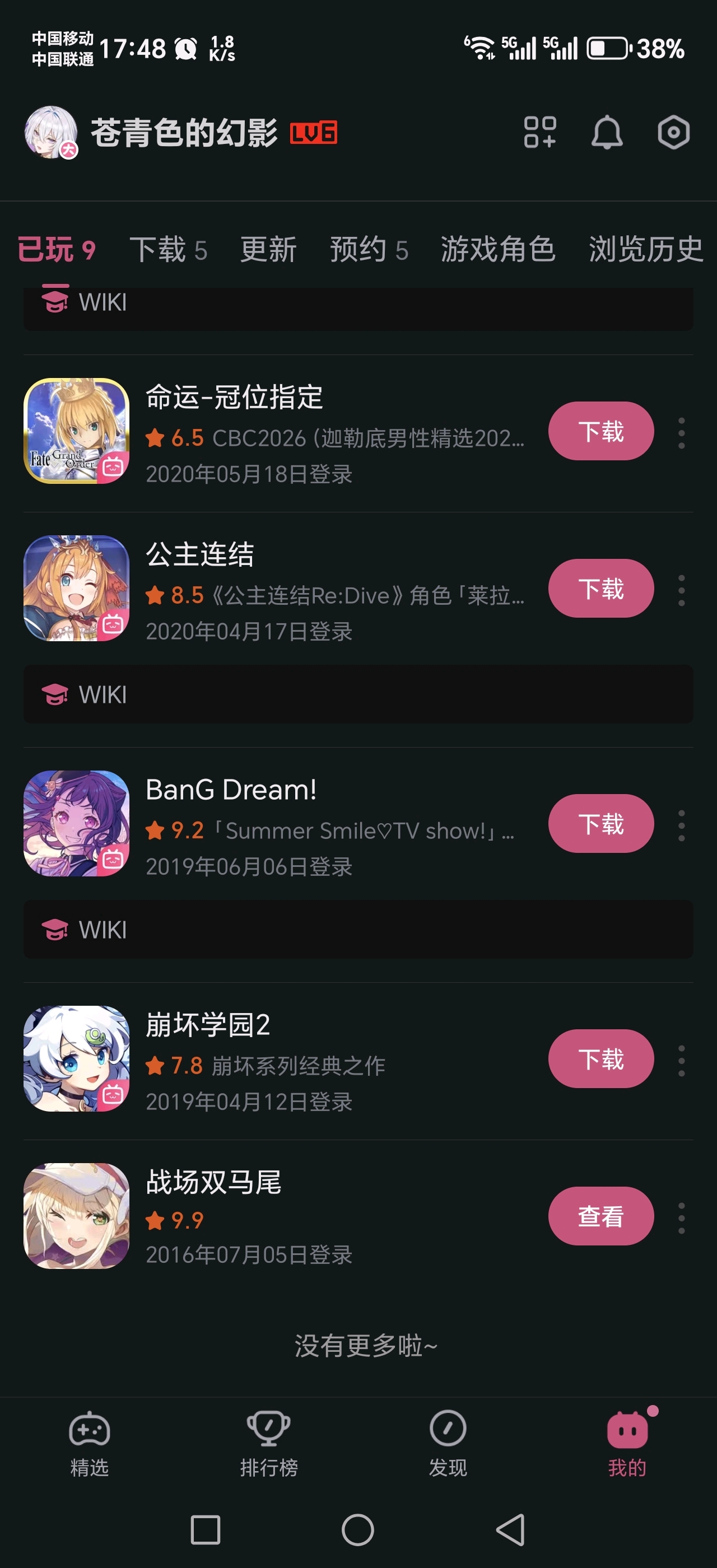The width and height of the screenshot is (717, 1568).
Task: Download 命运-冠位指定
Action: pos(600,431)
